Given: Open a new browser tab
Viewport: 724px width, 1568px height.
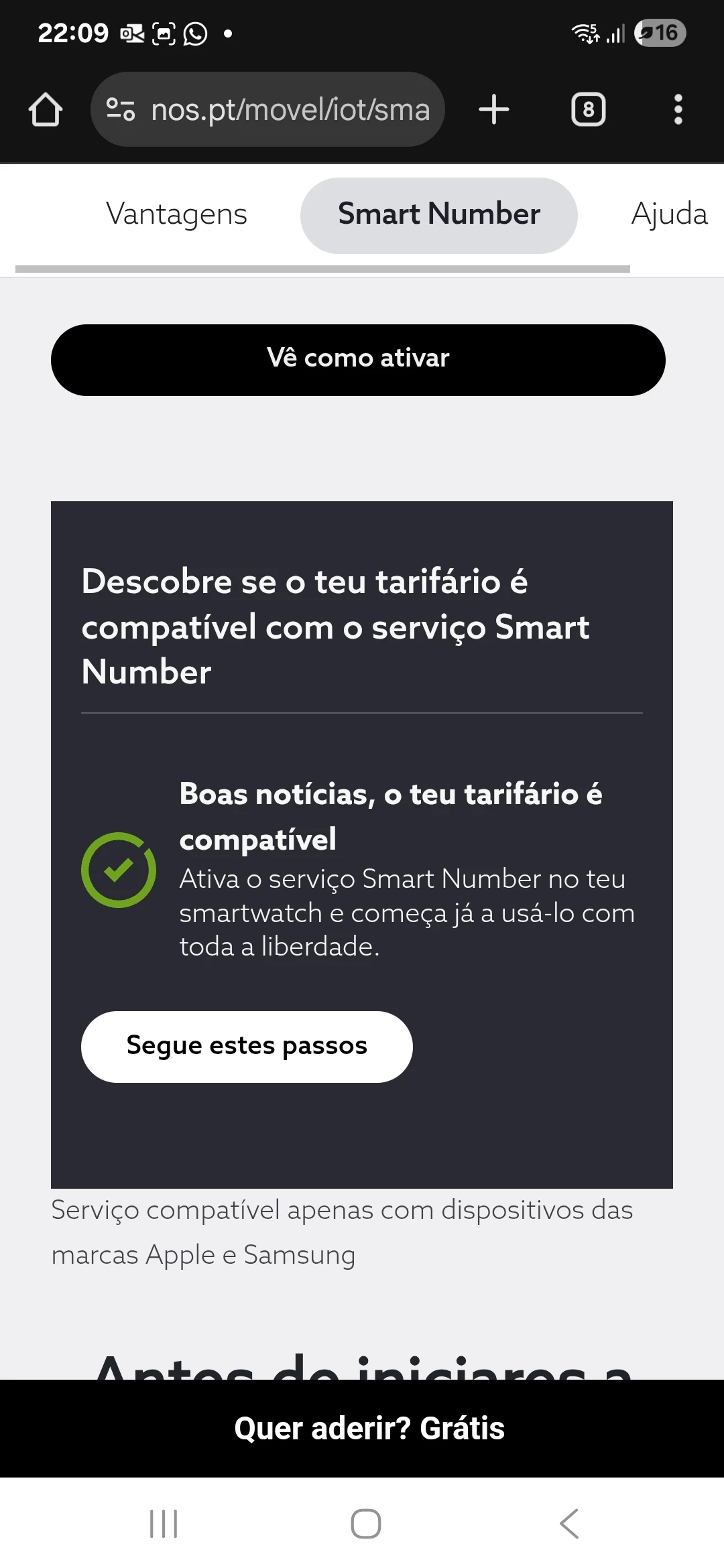Looking at the screenshot, I should coord(494,109).
